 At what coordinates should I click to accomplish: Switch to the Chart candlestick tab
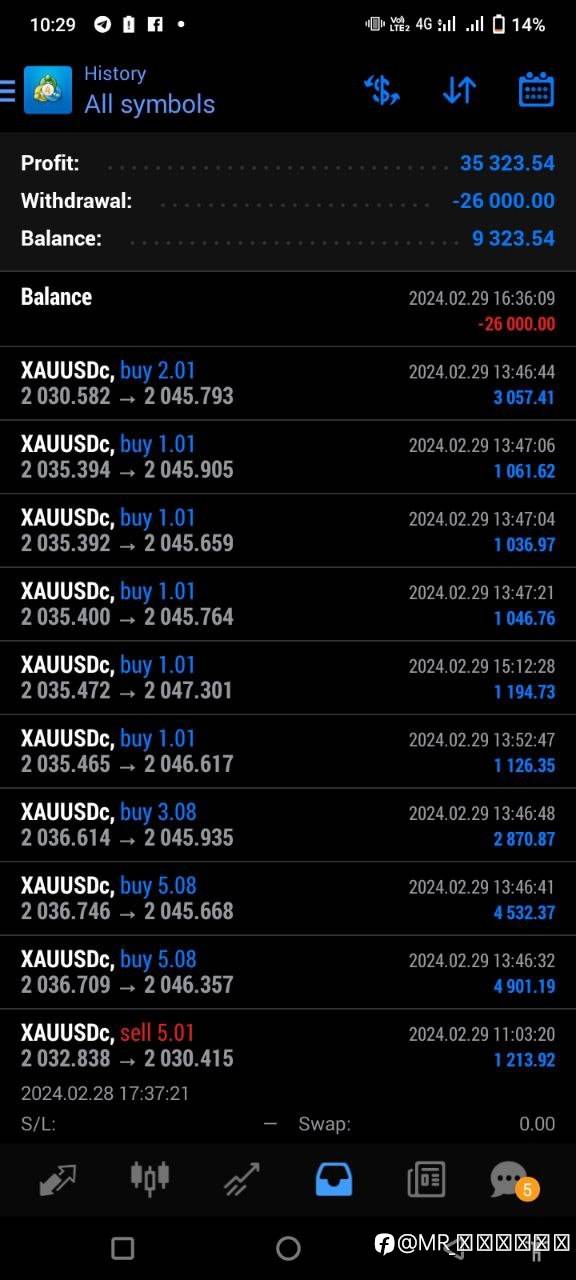[150, 1178]
